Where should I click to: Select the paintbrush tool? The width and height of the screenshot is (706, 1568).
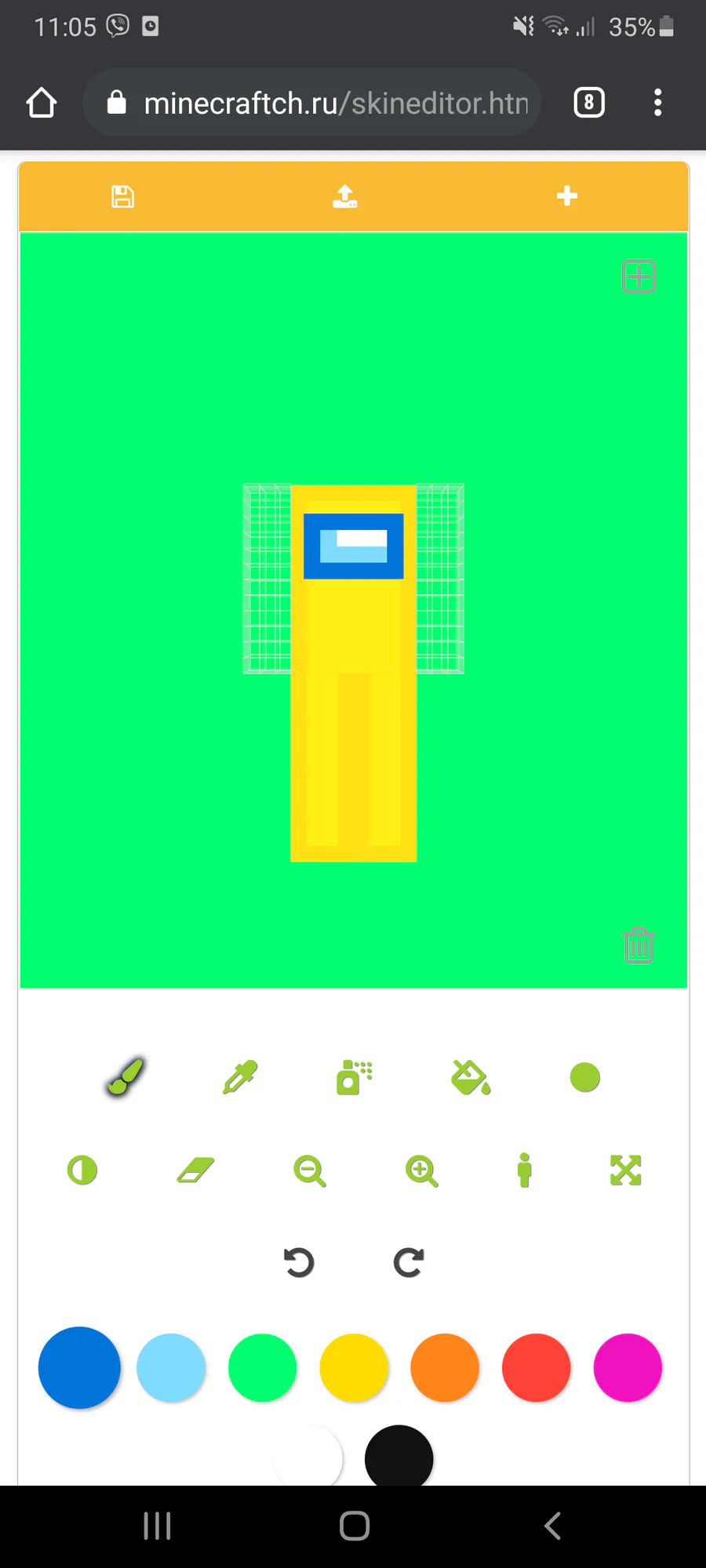point(126,1077)
